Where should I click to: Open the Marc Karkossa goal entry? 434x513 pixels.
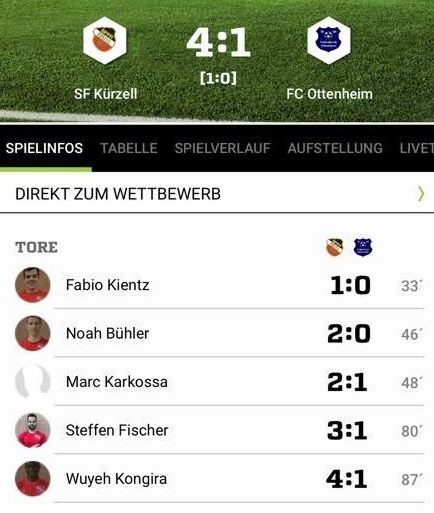pos(217,382)
